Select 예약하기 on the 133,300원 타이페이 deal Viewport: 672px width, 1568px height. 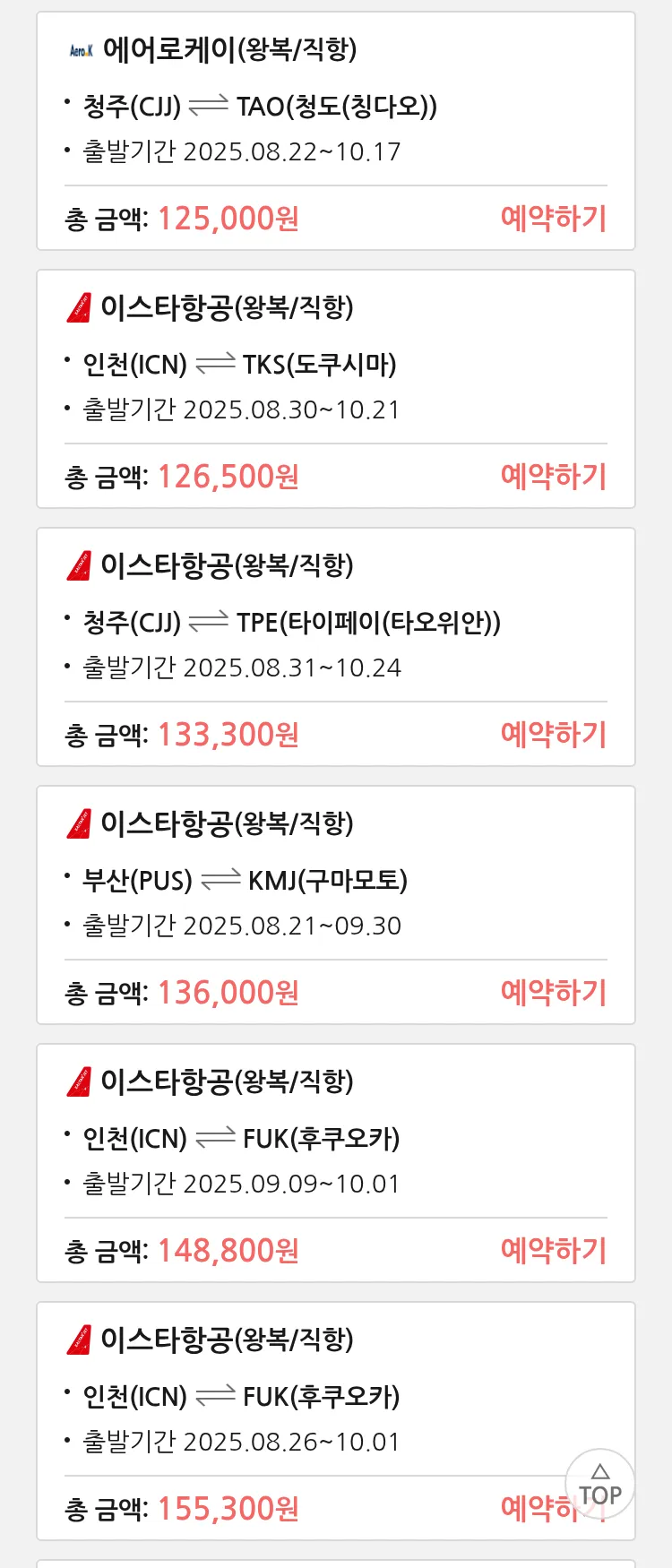(553, 735)
